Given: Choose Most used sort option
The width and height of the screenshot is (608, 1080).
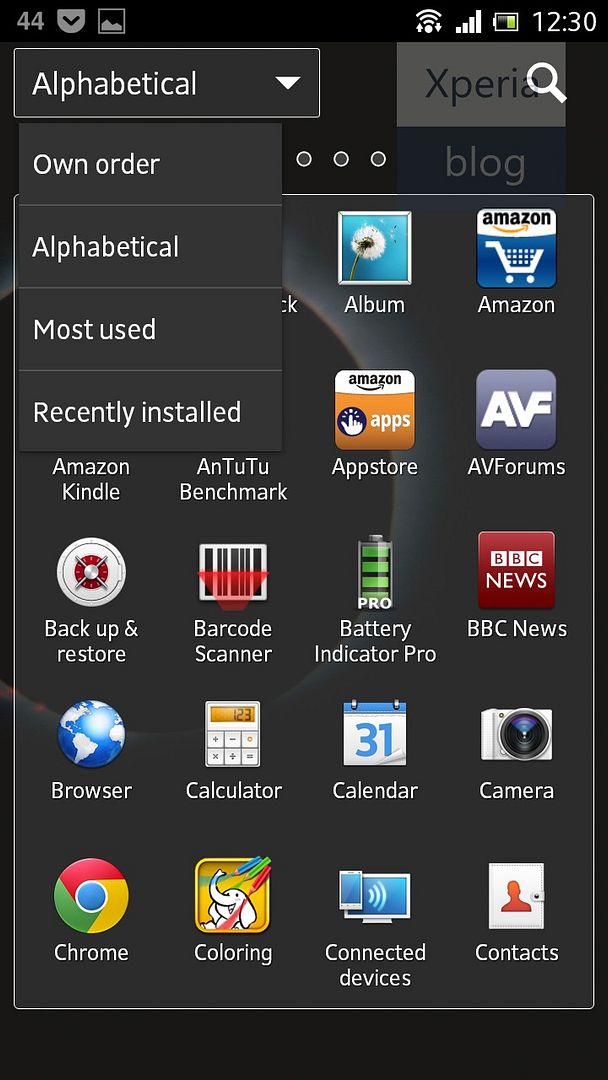Looking at the screenshot, I should pos(150,329).
